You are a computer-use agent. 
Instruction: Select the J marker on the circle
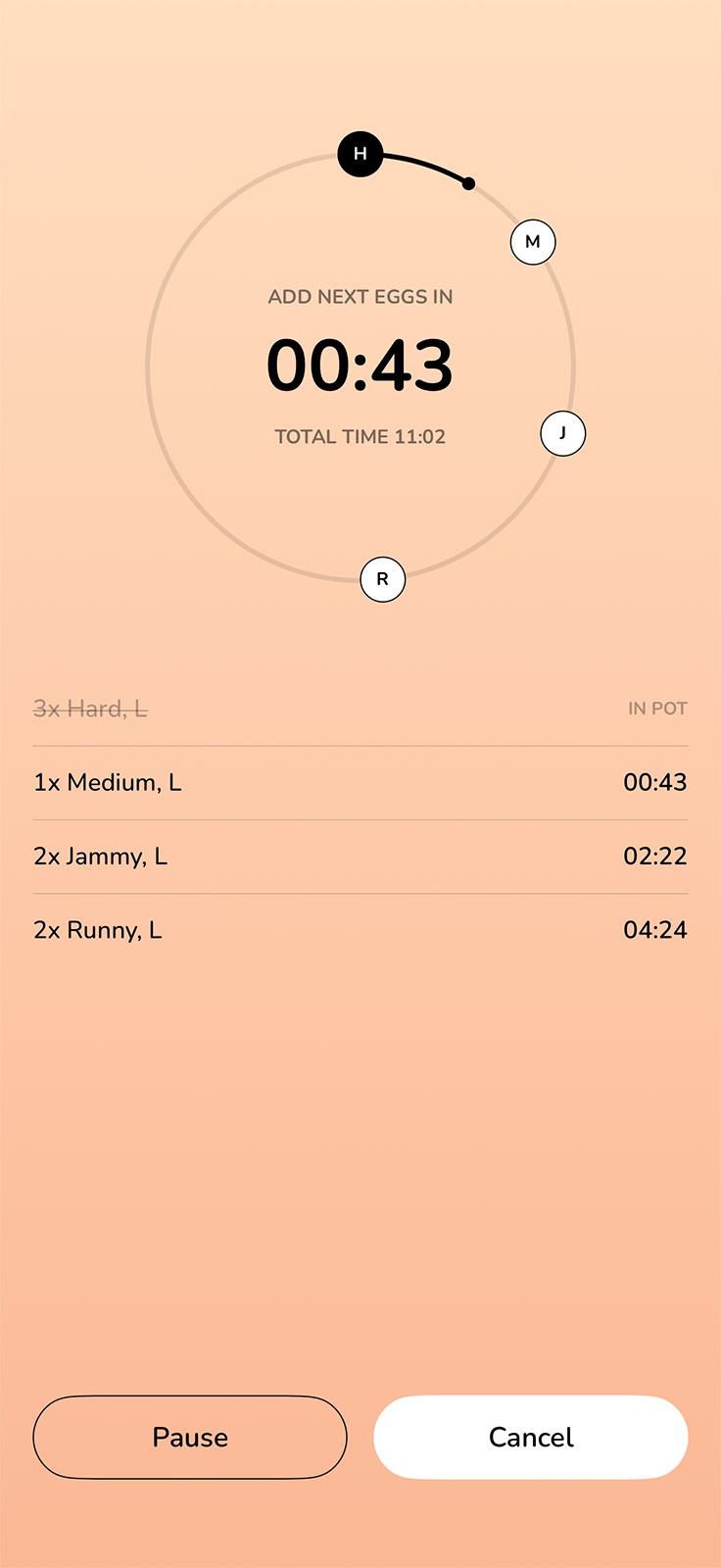pos(563,432)
